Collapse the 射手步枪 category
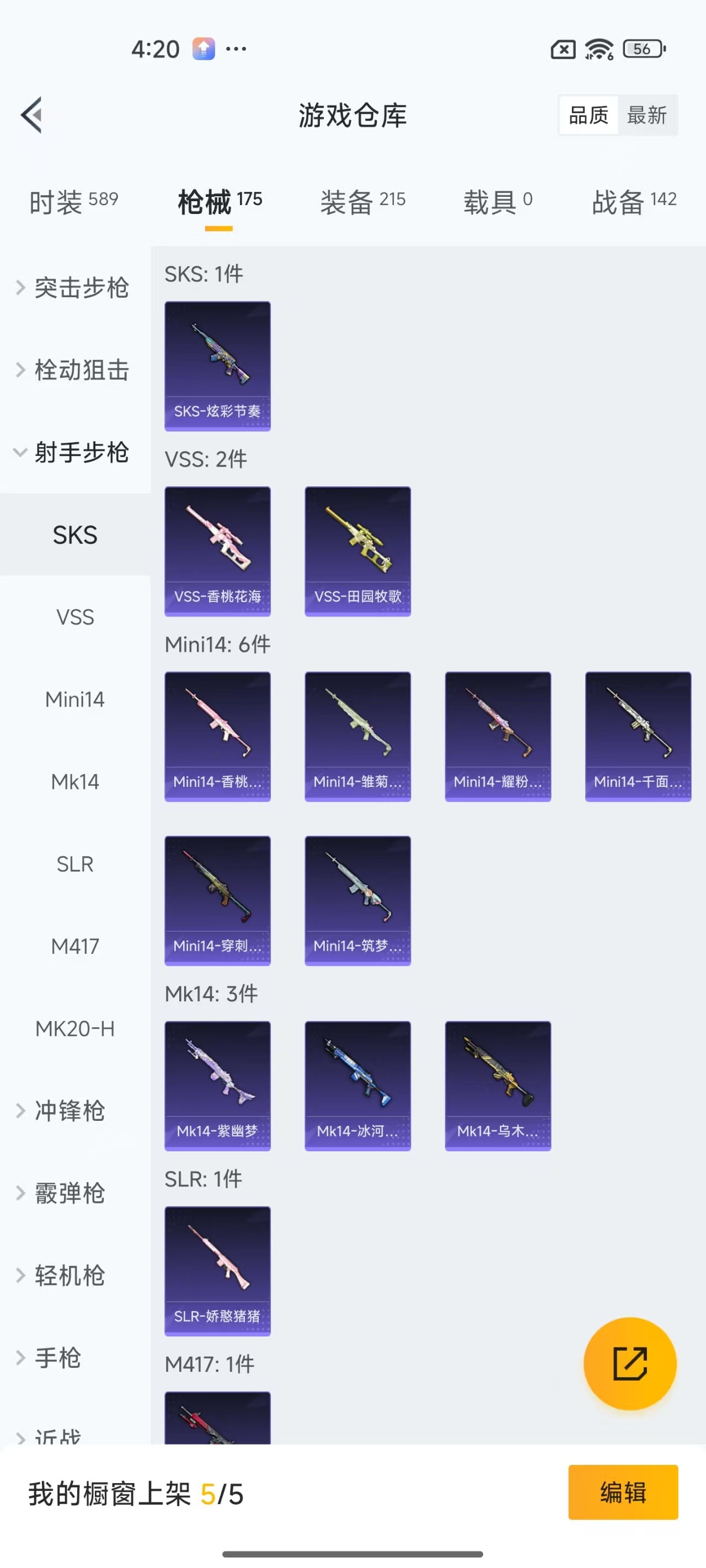 [74, 452]
